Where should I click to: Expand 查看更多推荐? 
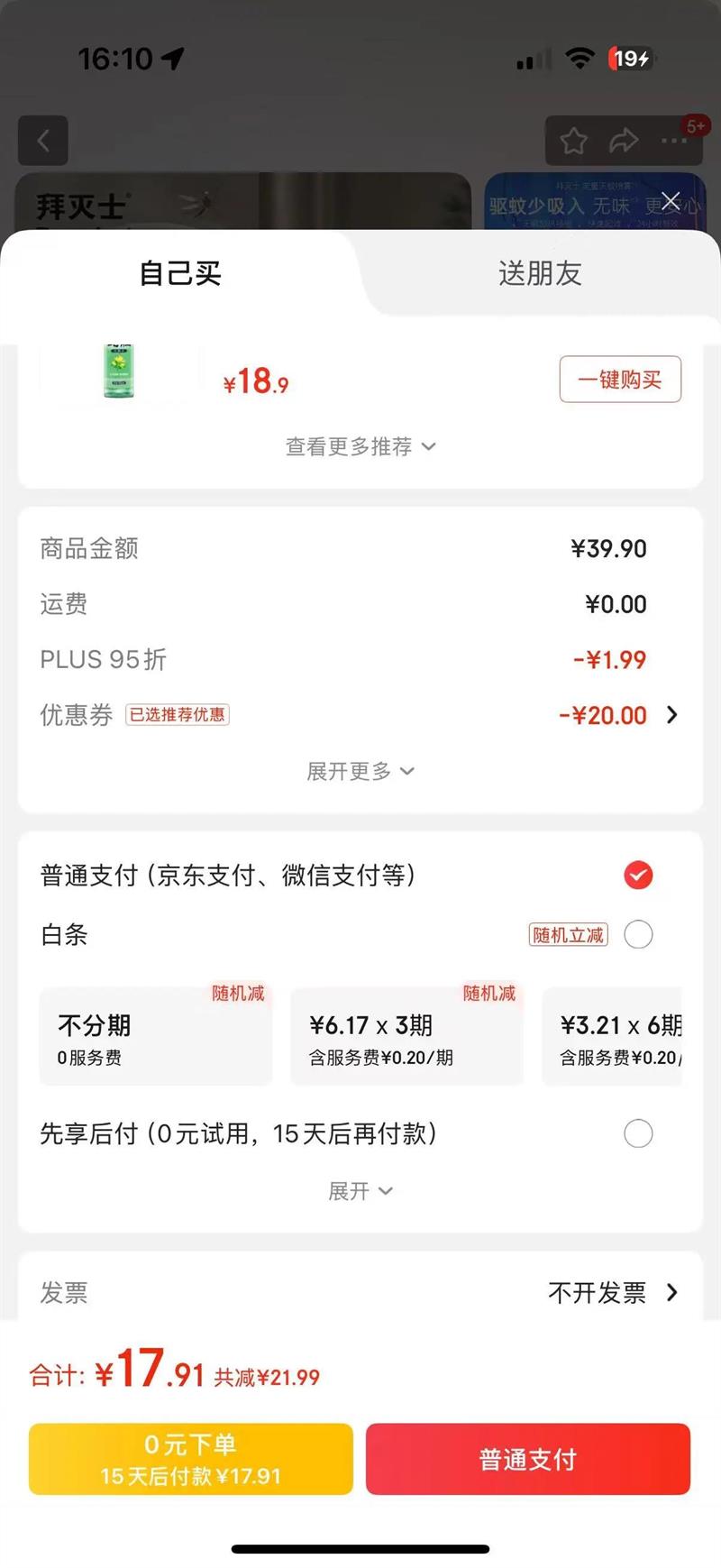[x=360, y=446]
